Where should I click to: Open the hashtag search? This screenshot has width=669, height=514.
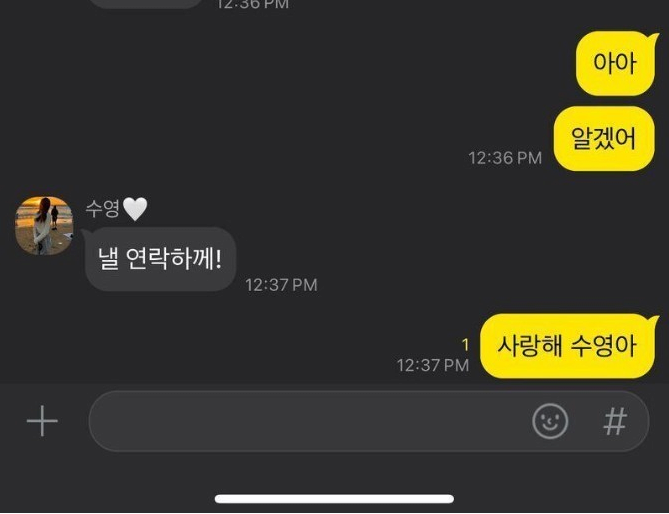[614, 422]
